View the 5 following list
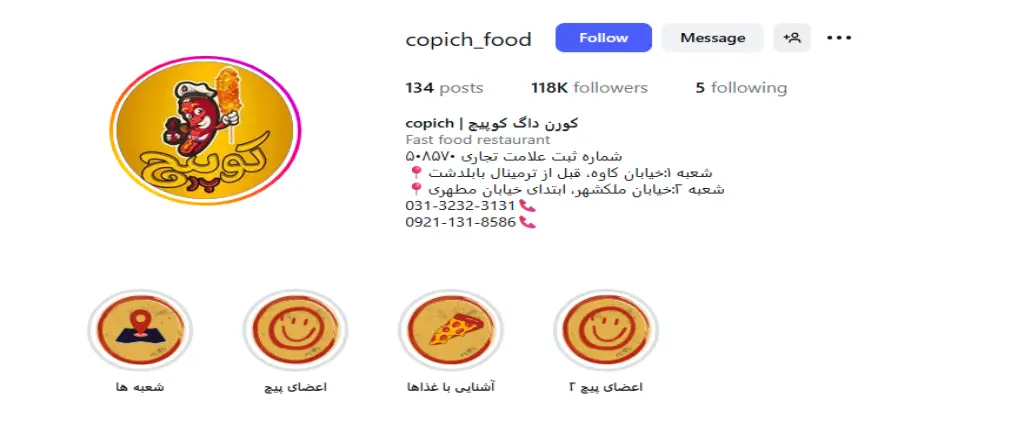Viewport: 1024px width, 444px height. pos(741,88)
